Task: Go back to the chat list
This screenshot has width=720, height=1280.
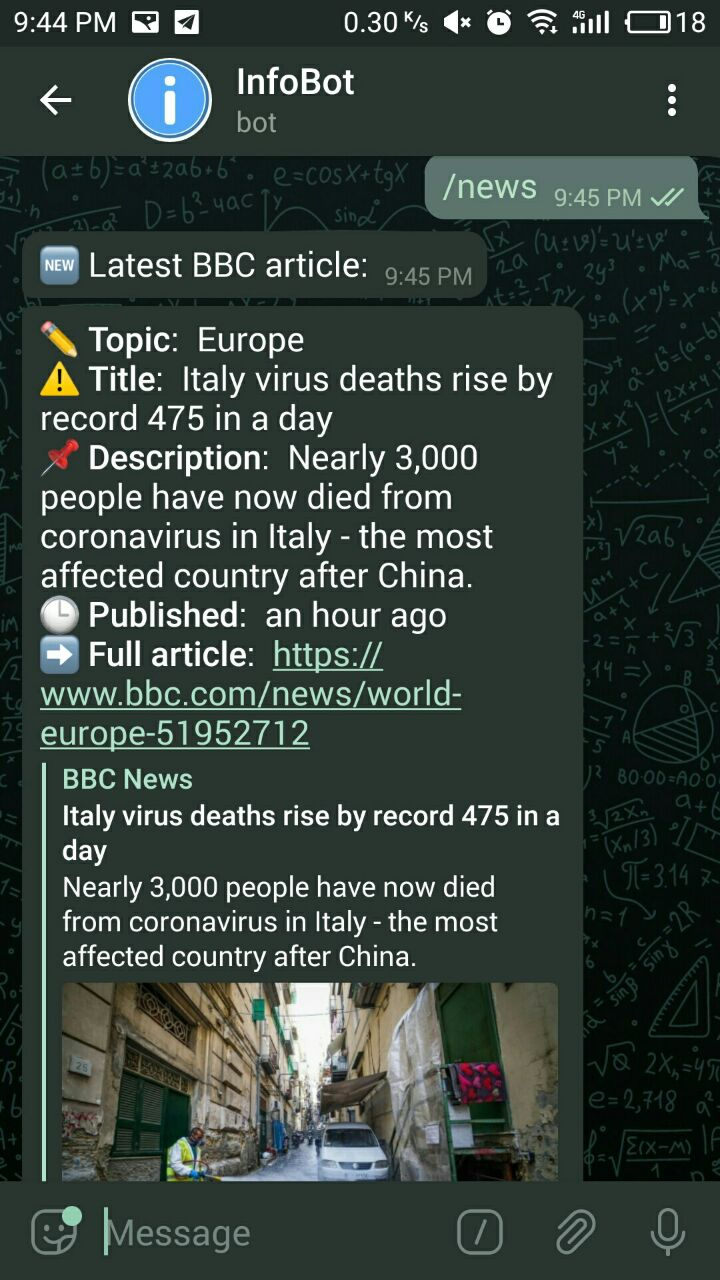Action: [56, 100]
